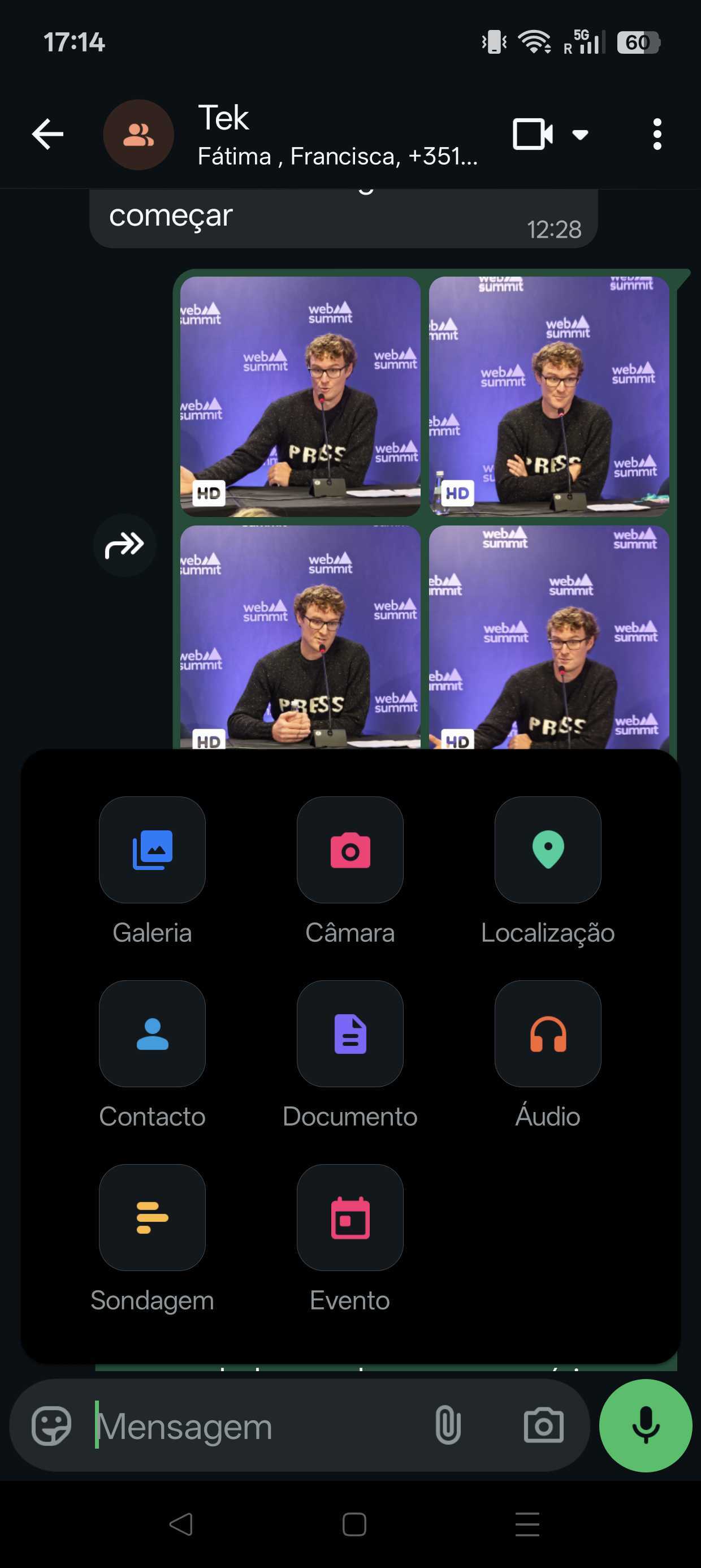701x1568 pixels.
Task: Go back from the Tek chat
Action: (x=47, y=135)
